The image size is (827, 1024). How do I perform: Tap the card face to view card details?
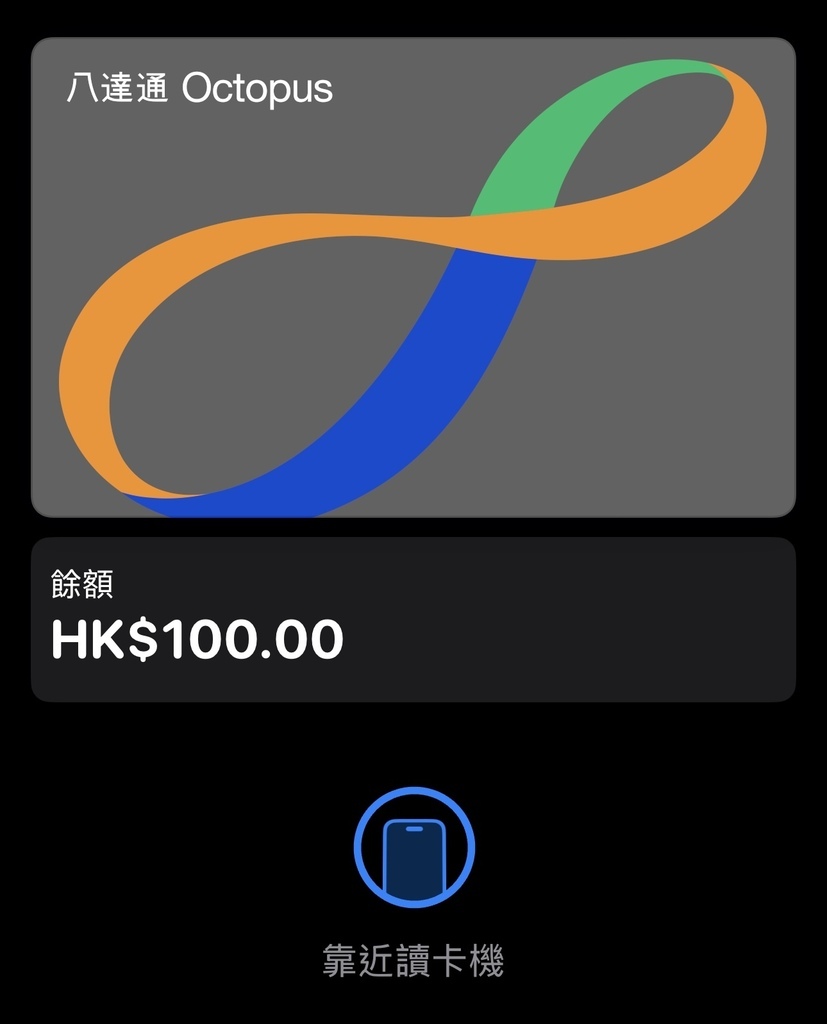pos(413,275)
